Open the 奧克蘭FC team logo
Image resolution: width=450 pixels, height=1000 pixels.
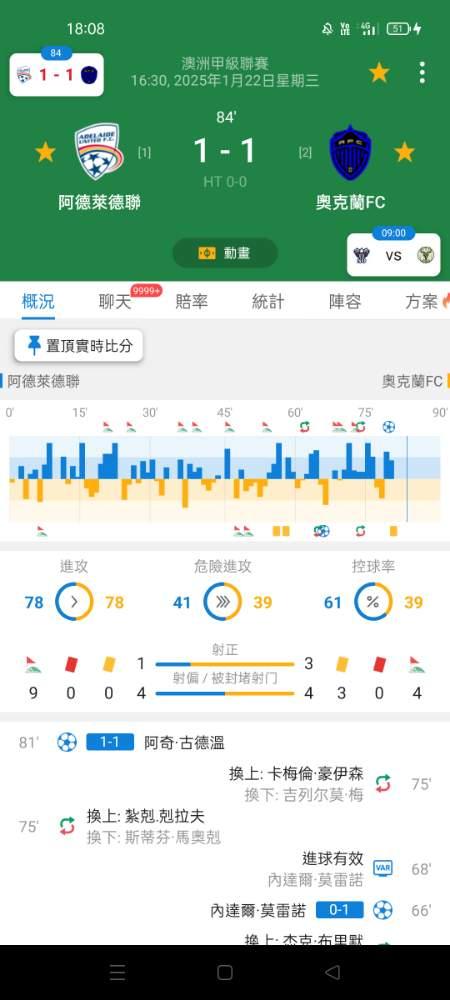(x=351, y=152)
